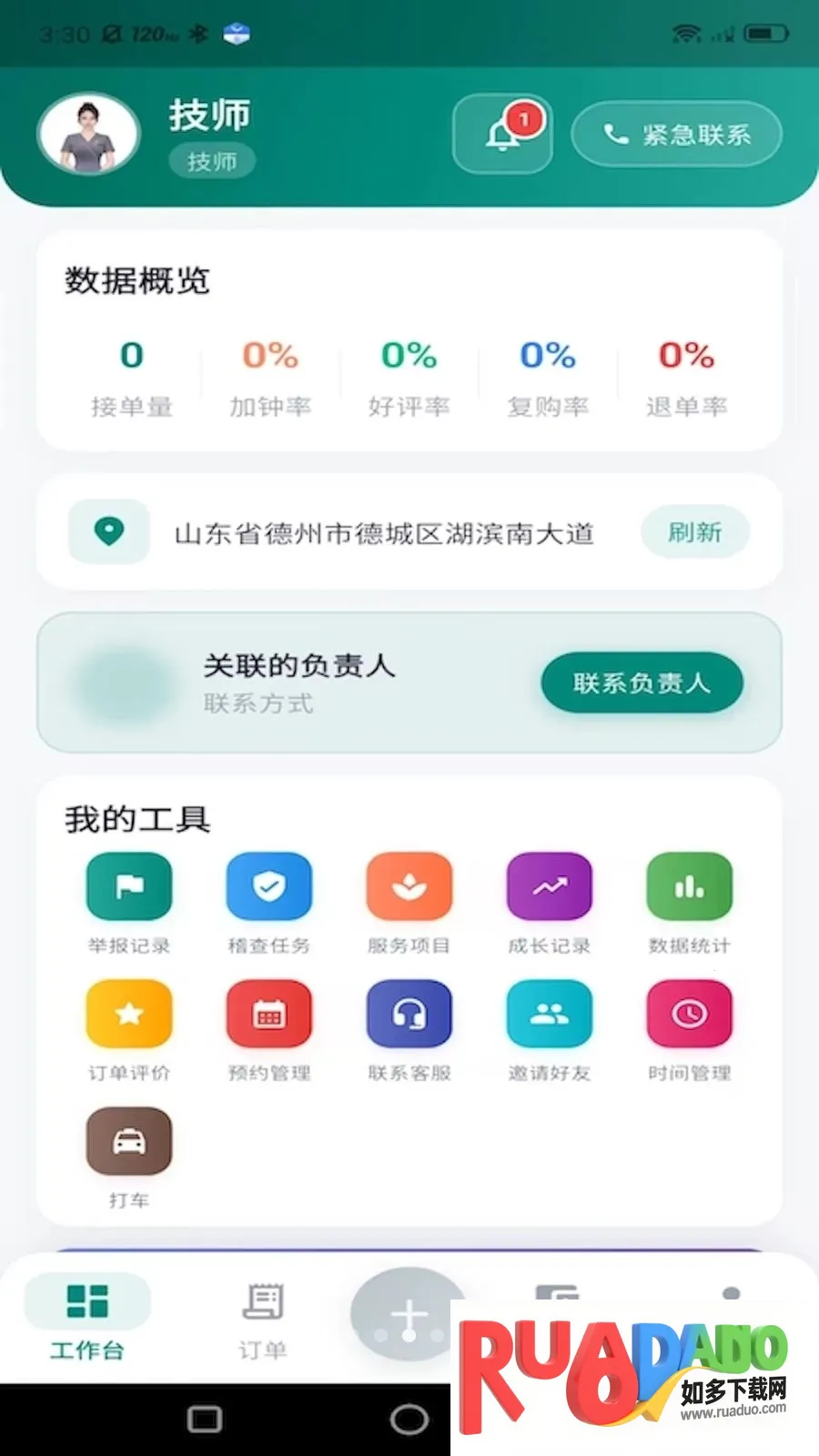
Task: Open 举报记录 report records
Action: click(129, 887)
